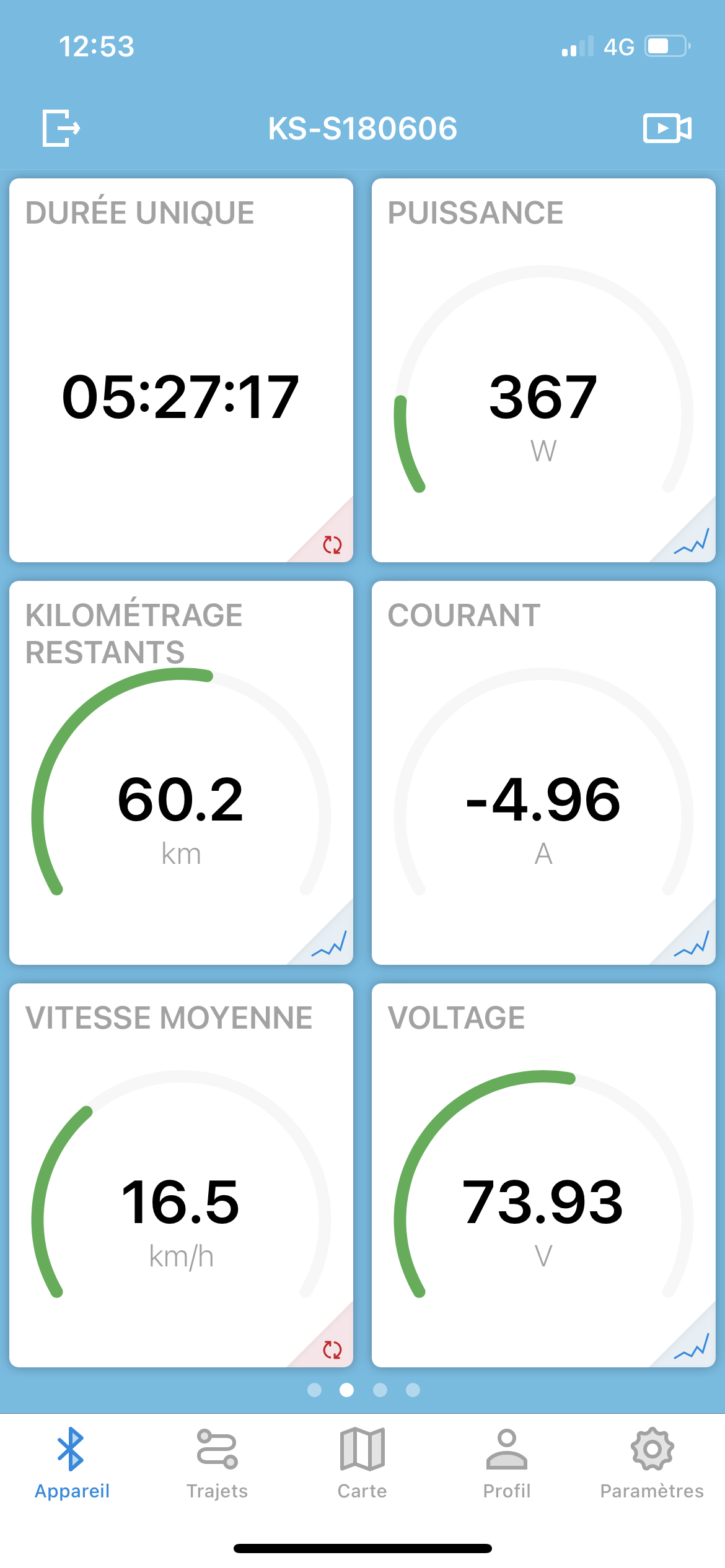Screen dimensions: 725x1568
Task: Jump to the first dashboard page dot
Action: coord(314,1390)
